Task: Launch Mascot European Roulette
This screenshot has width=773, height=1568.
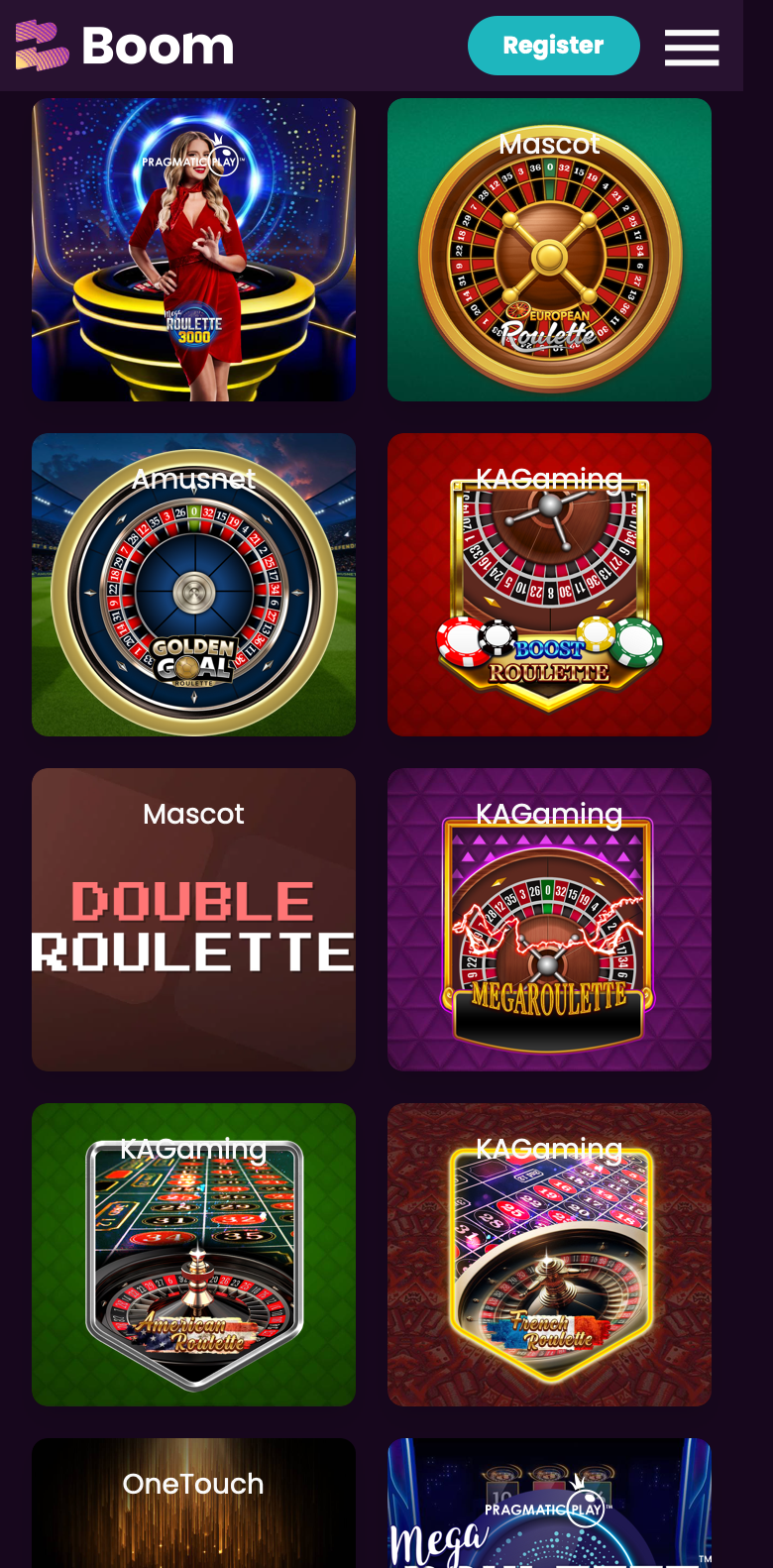Action: click(x=549, y=250)
